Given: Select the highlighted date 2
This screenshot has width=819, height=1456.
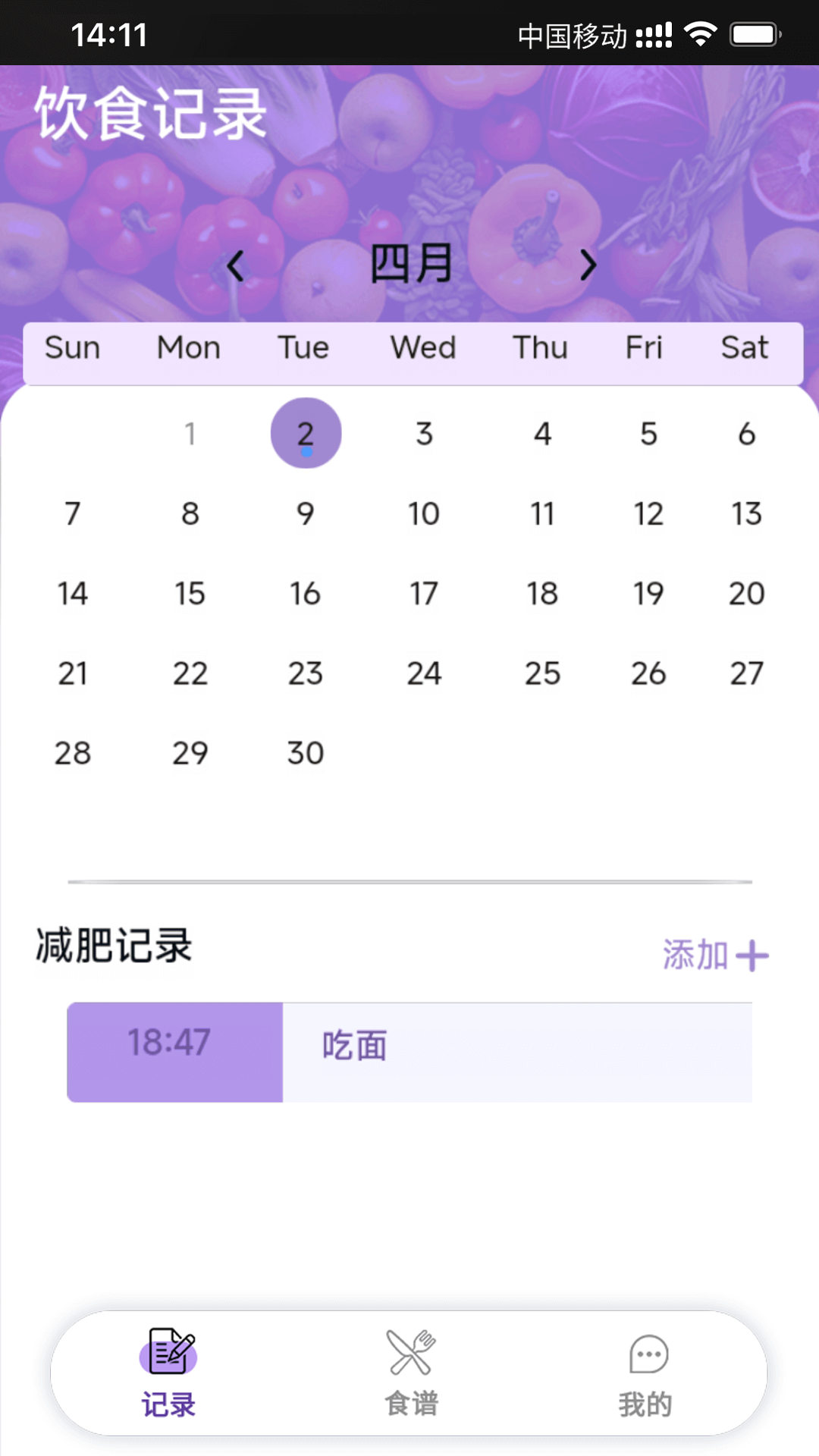Looking at the screenshot, I should click(306, 432).
